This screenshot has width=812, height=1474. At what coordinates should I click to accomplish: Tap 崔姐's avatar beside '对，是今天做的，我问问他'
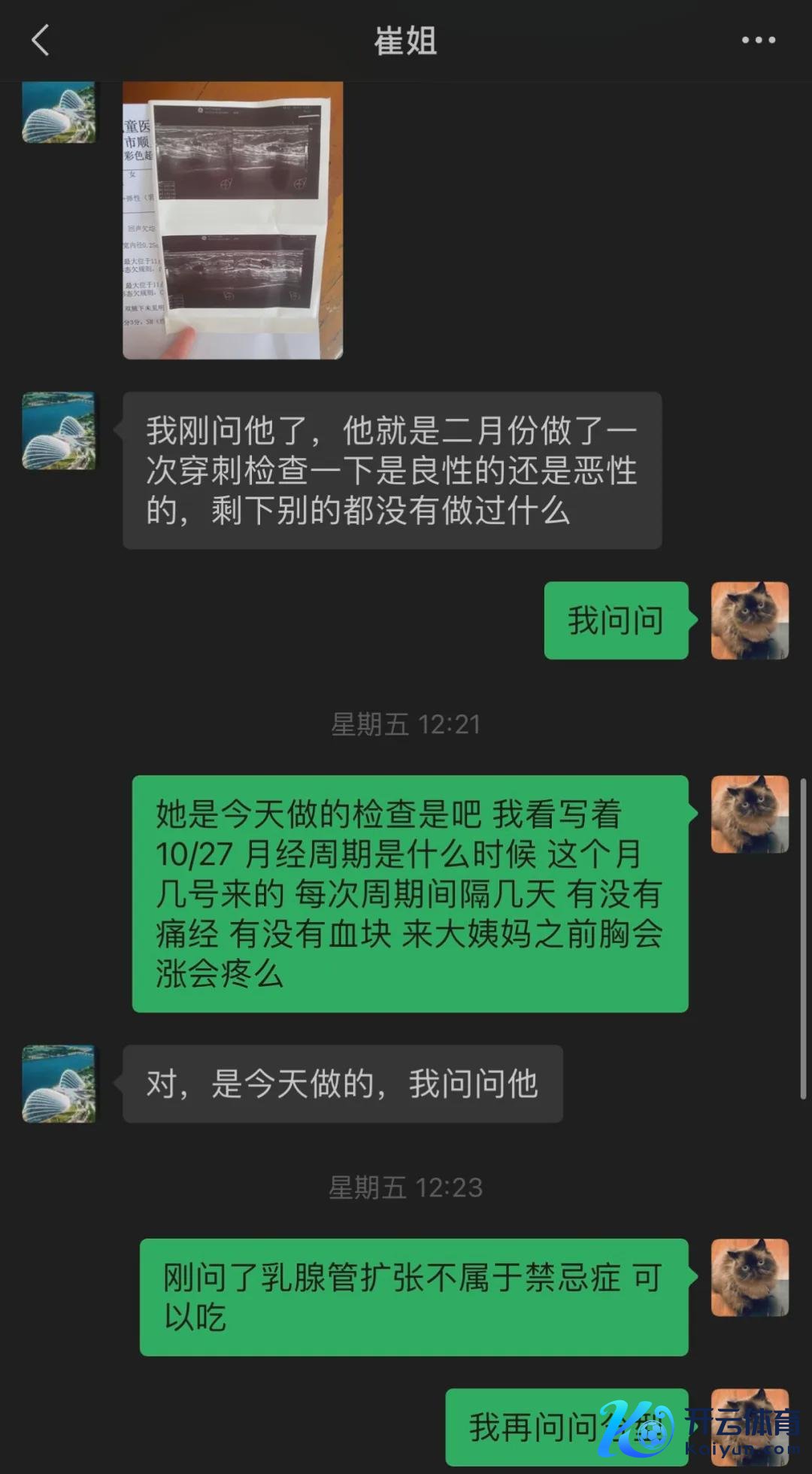pyautogui.click(x=59, y=1083)
